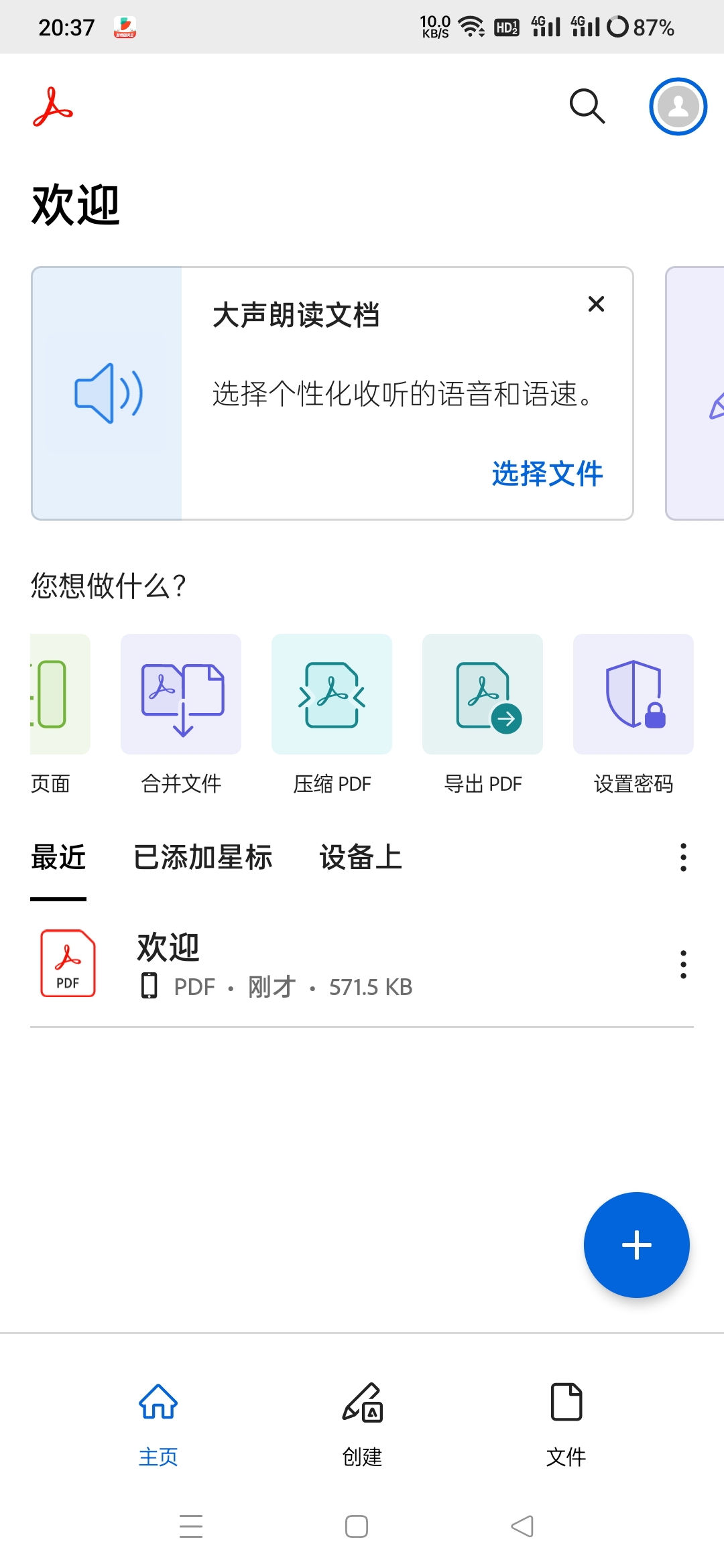Open the search magnifier icon
This screenshot has width=724, height=1568.
coord(587,107)
